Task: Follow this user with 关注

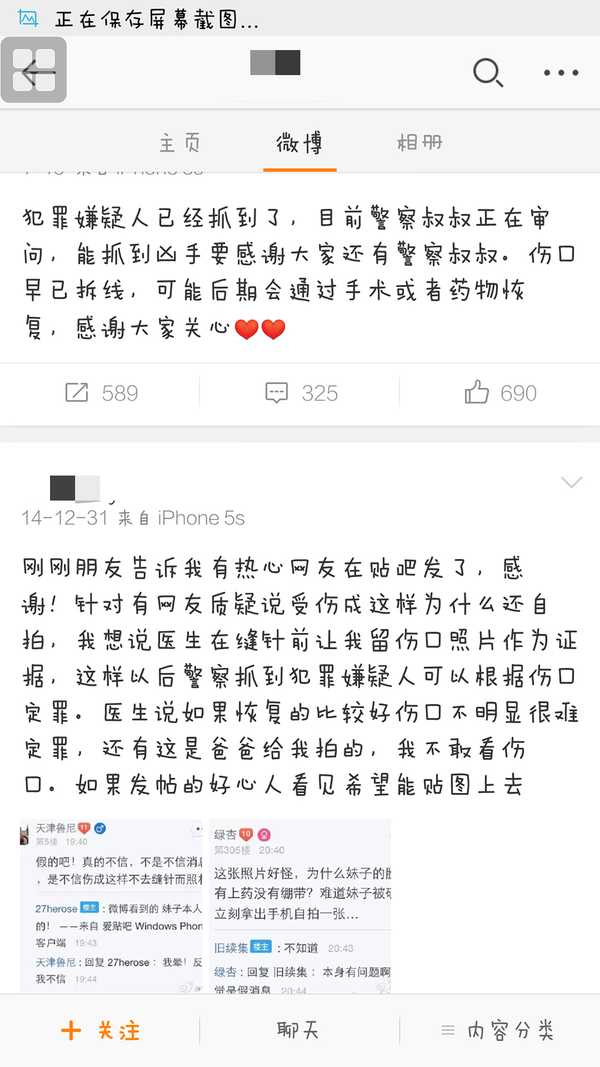Action: (100, 1030)
